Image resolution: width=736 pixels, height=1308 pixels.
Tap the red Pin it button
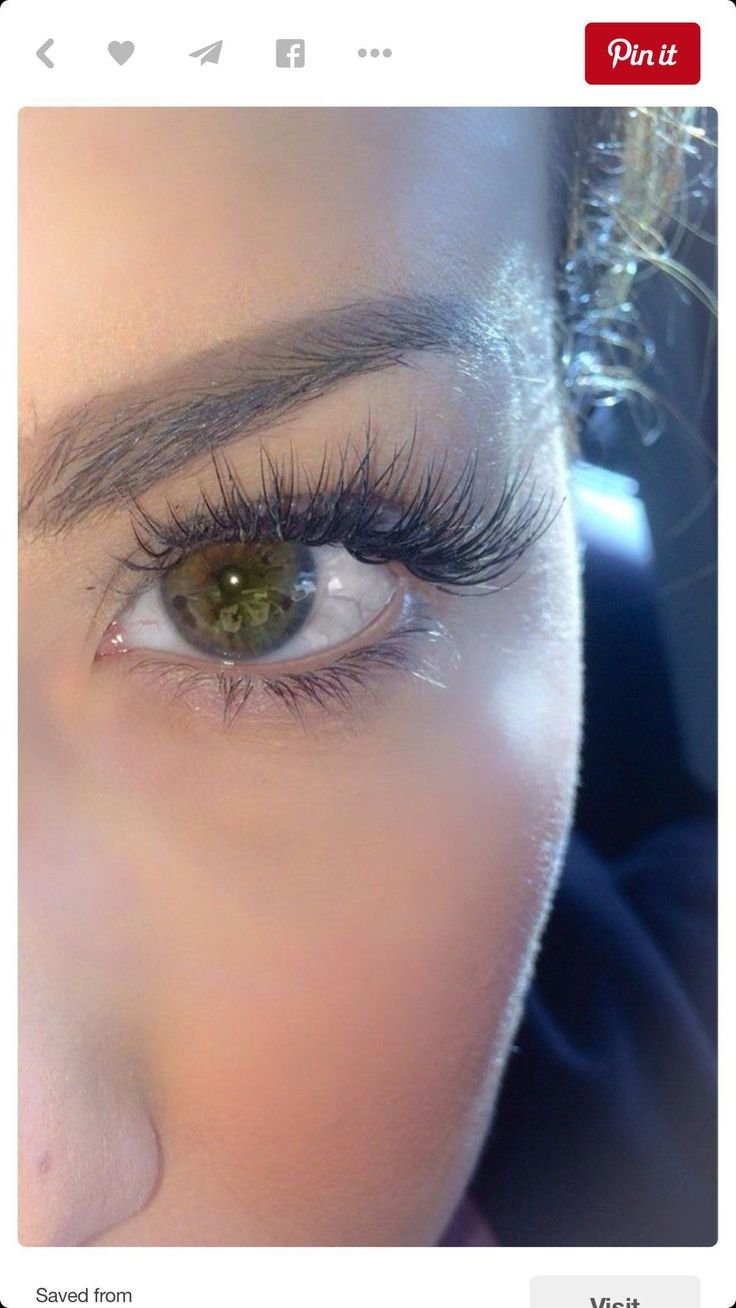tap(642, 54)
